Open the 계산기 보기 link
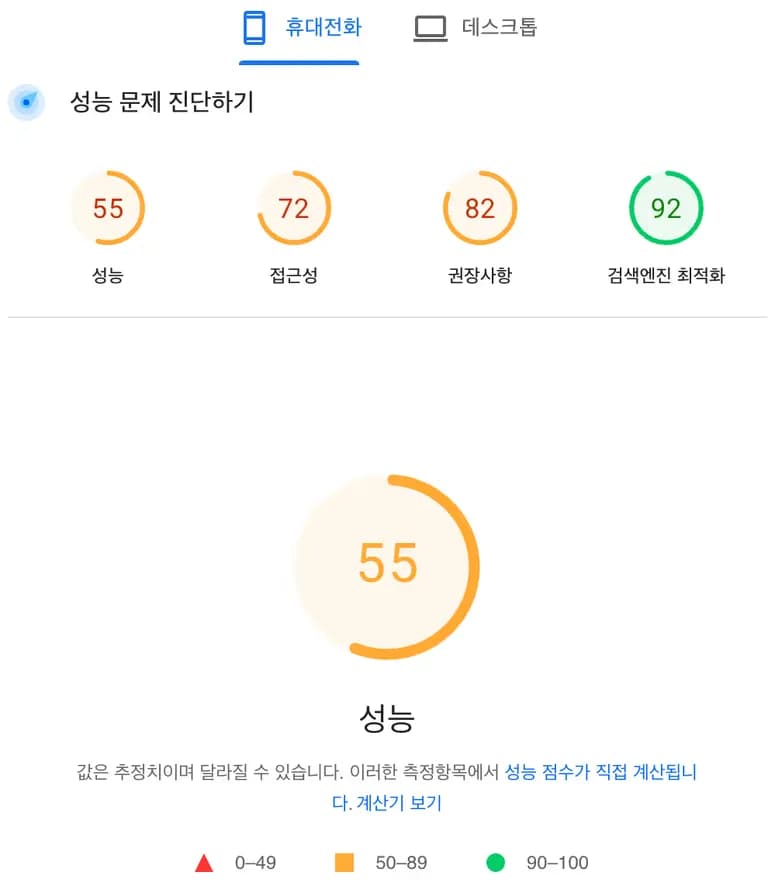This screenshot has height=889, width=768. click(401, 803)
